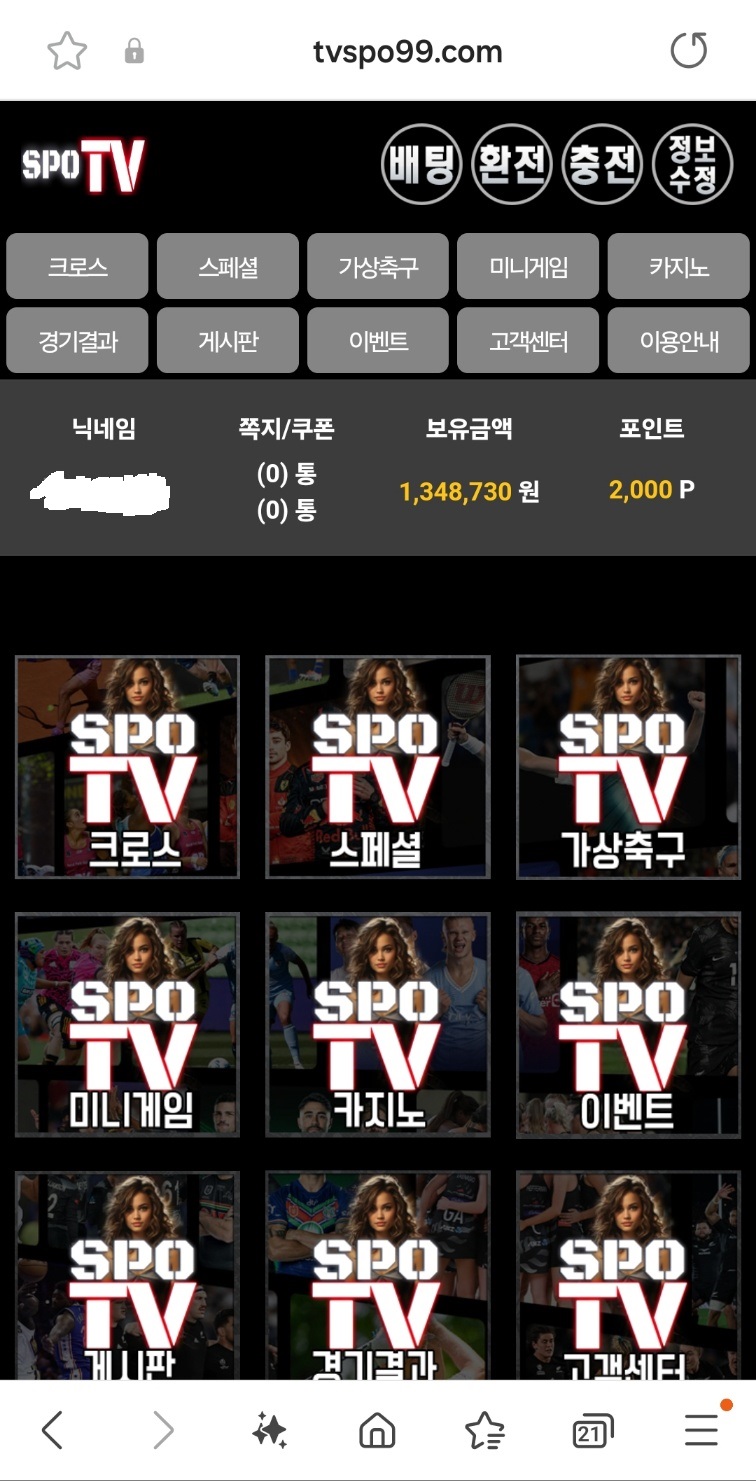Open 정보수정 profile edit button

[x=692, y=164]
